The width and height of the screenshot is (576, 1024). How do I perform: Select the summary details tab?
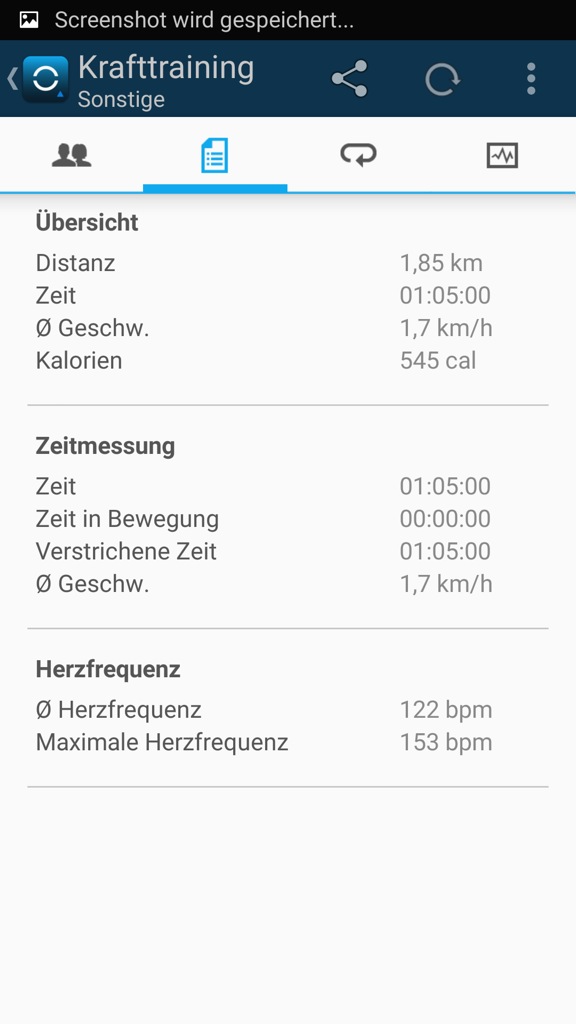[215, 155]
